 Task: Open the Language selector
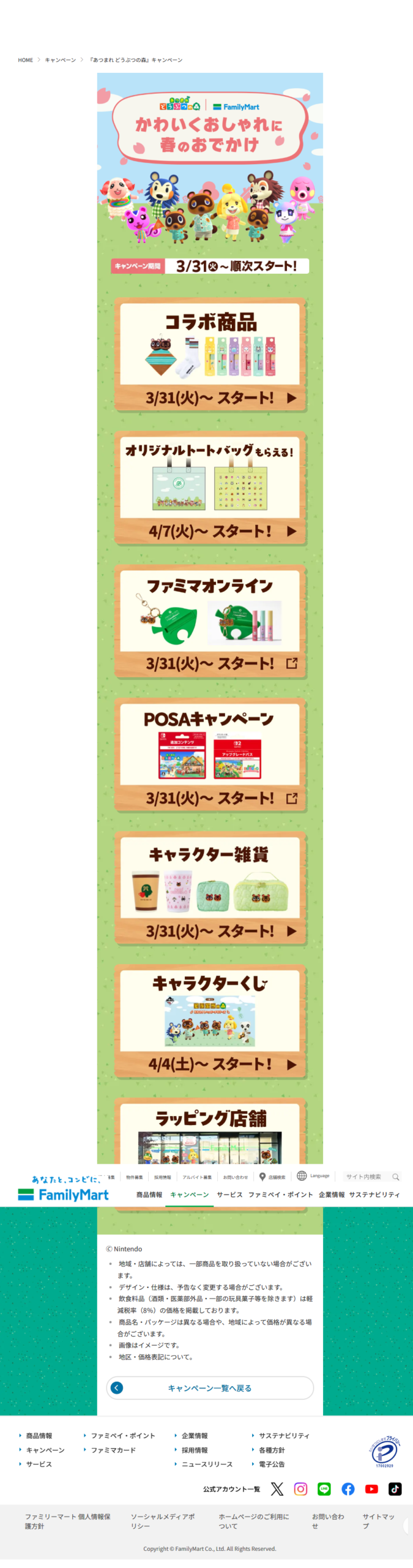click(x=314, y=1176)
